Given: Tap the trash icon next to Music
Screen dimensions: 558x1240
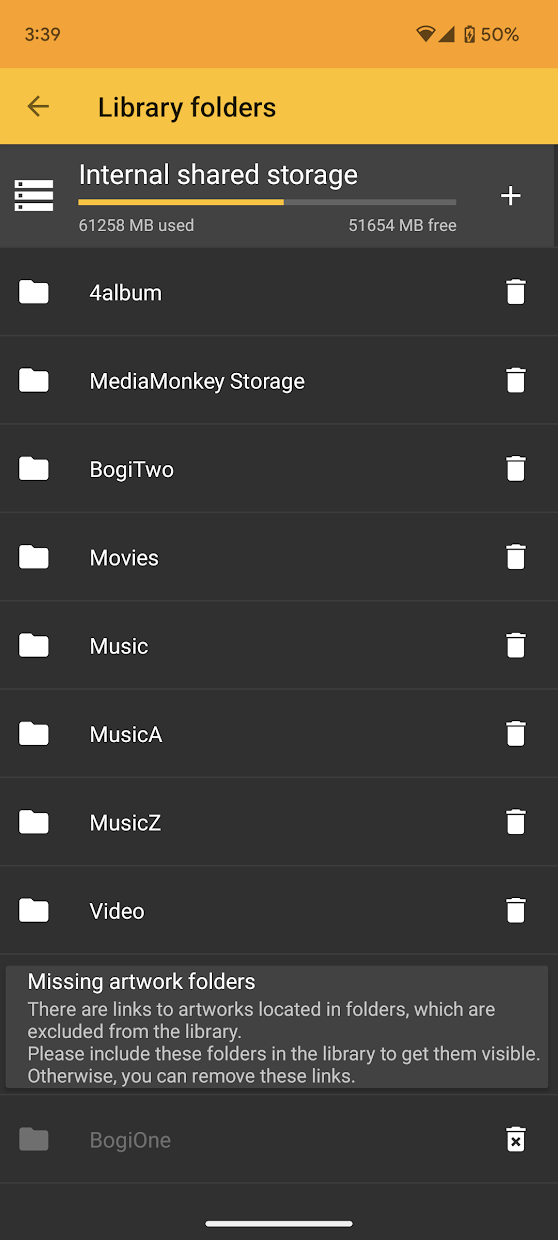Looking at the screenshot, I should pyautogui.click(x=515, y=645).
